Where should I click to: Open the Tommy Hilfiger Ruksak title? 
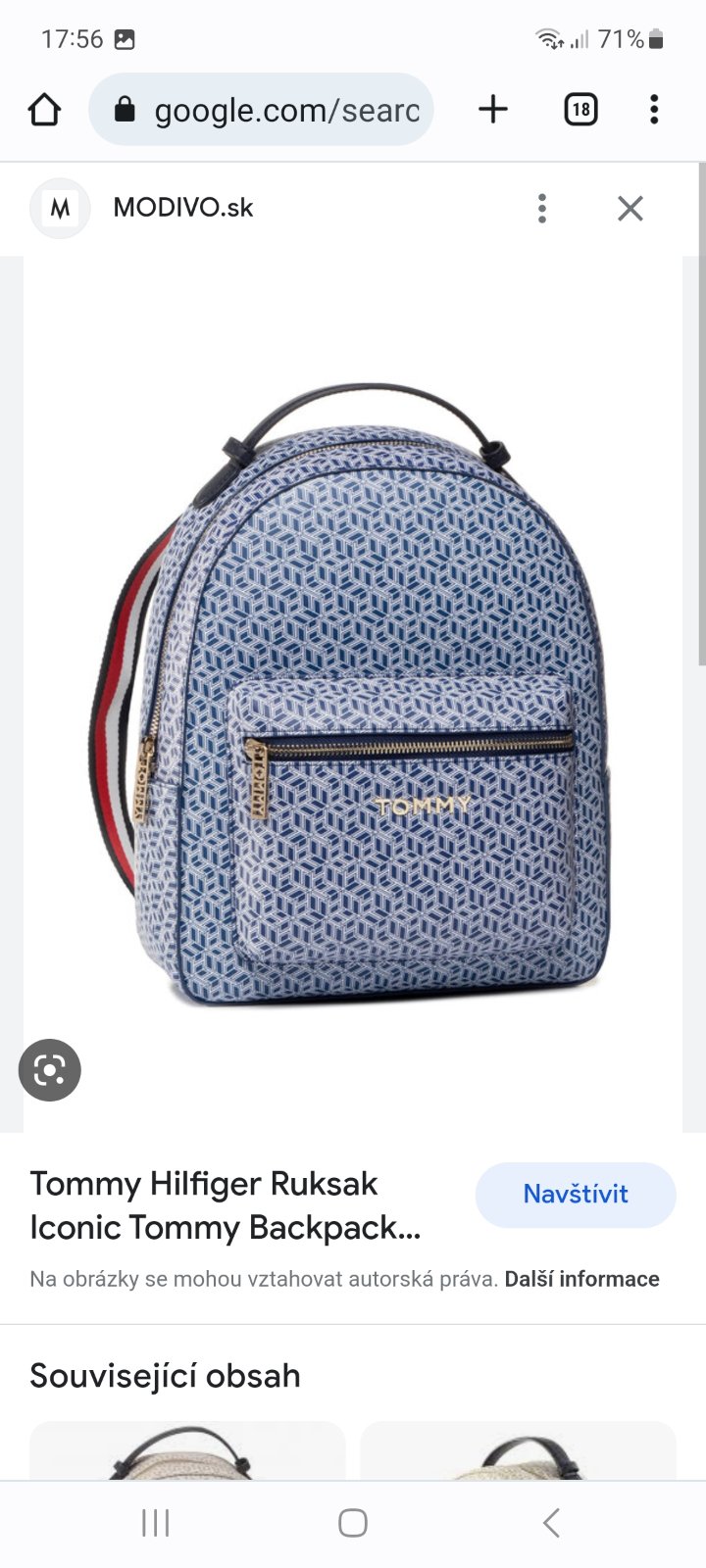point(226,1205)
